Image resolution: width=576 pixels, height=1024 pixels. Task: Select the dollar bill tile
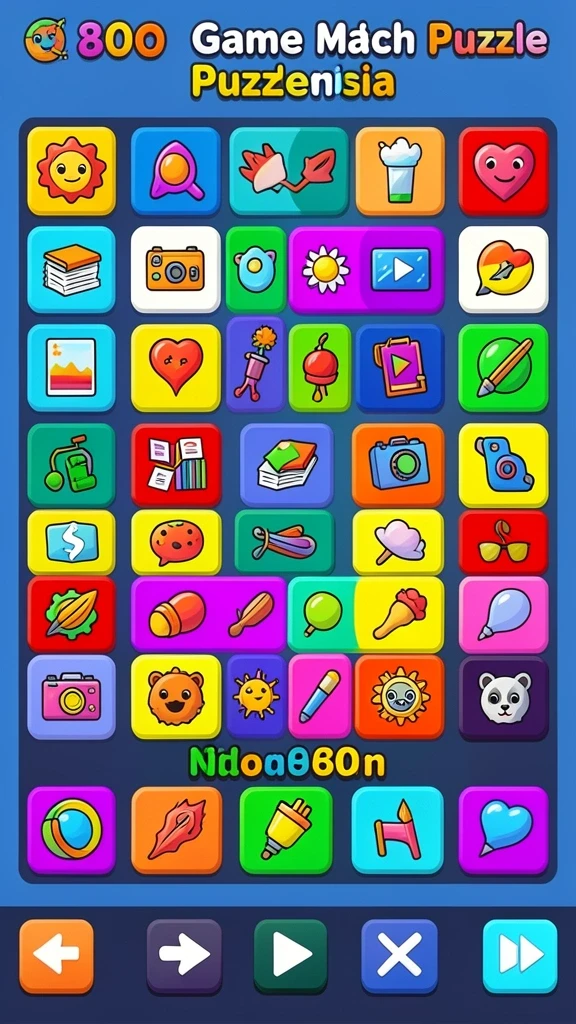(x=71, y=543)
